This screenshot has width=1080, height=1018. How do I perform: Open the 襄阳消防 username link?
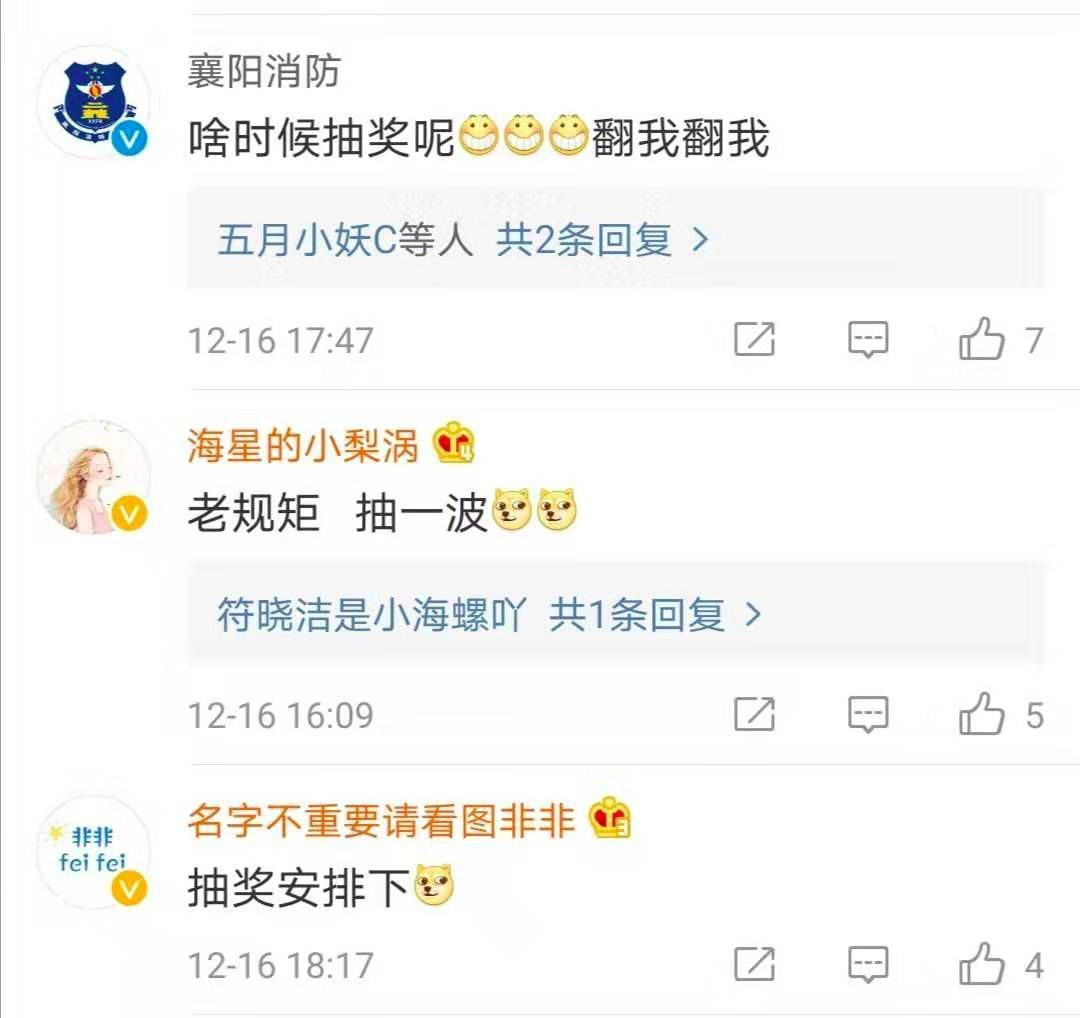[x=264, y=71]
